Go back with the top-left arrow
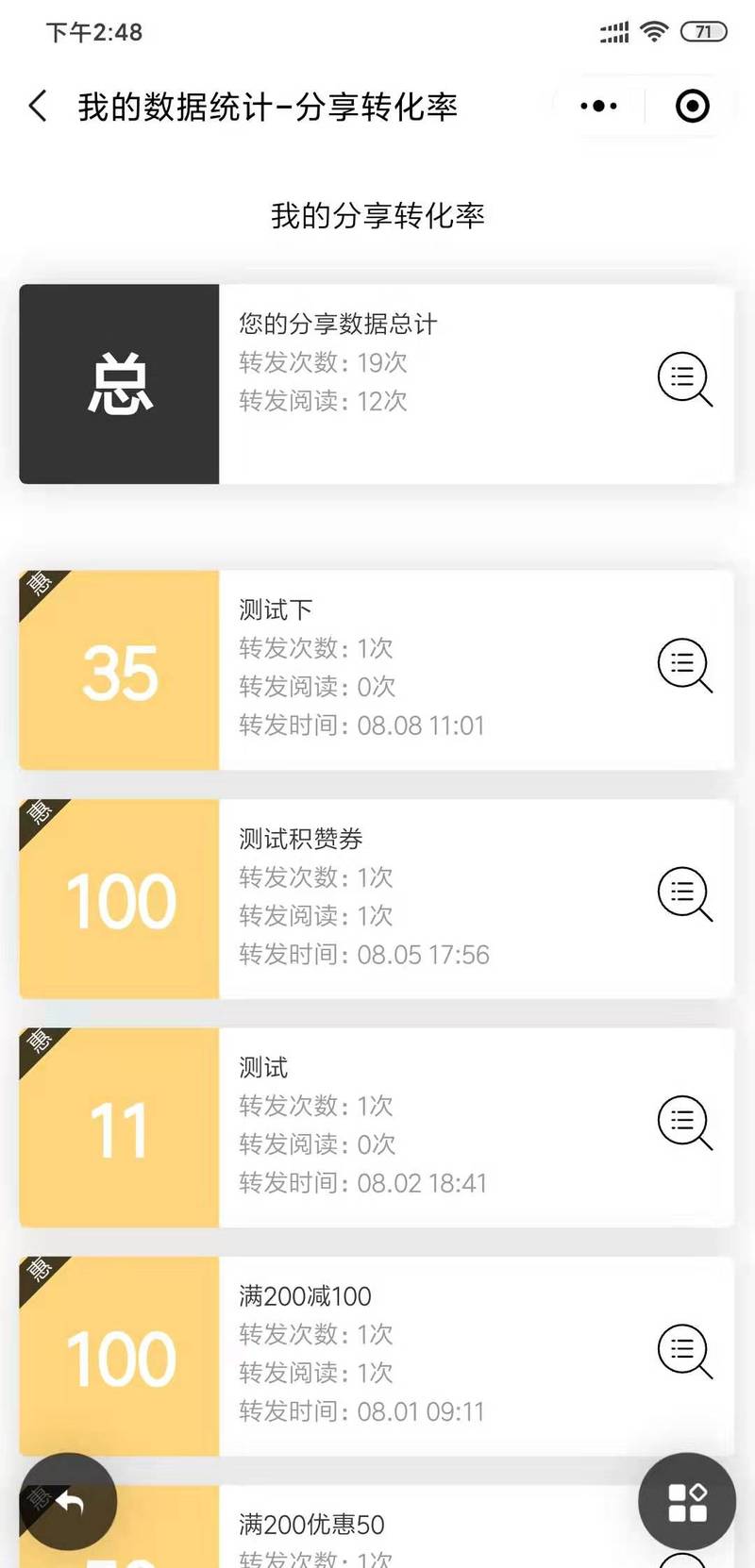Screen dimensions: 755x1568 pyautogui.click(x=38, y=106)
